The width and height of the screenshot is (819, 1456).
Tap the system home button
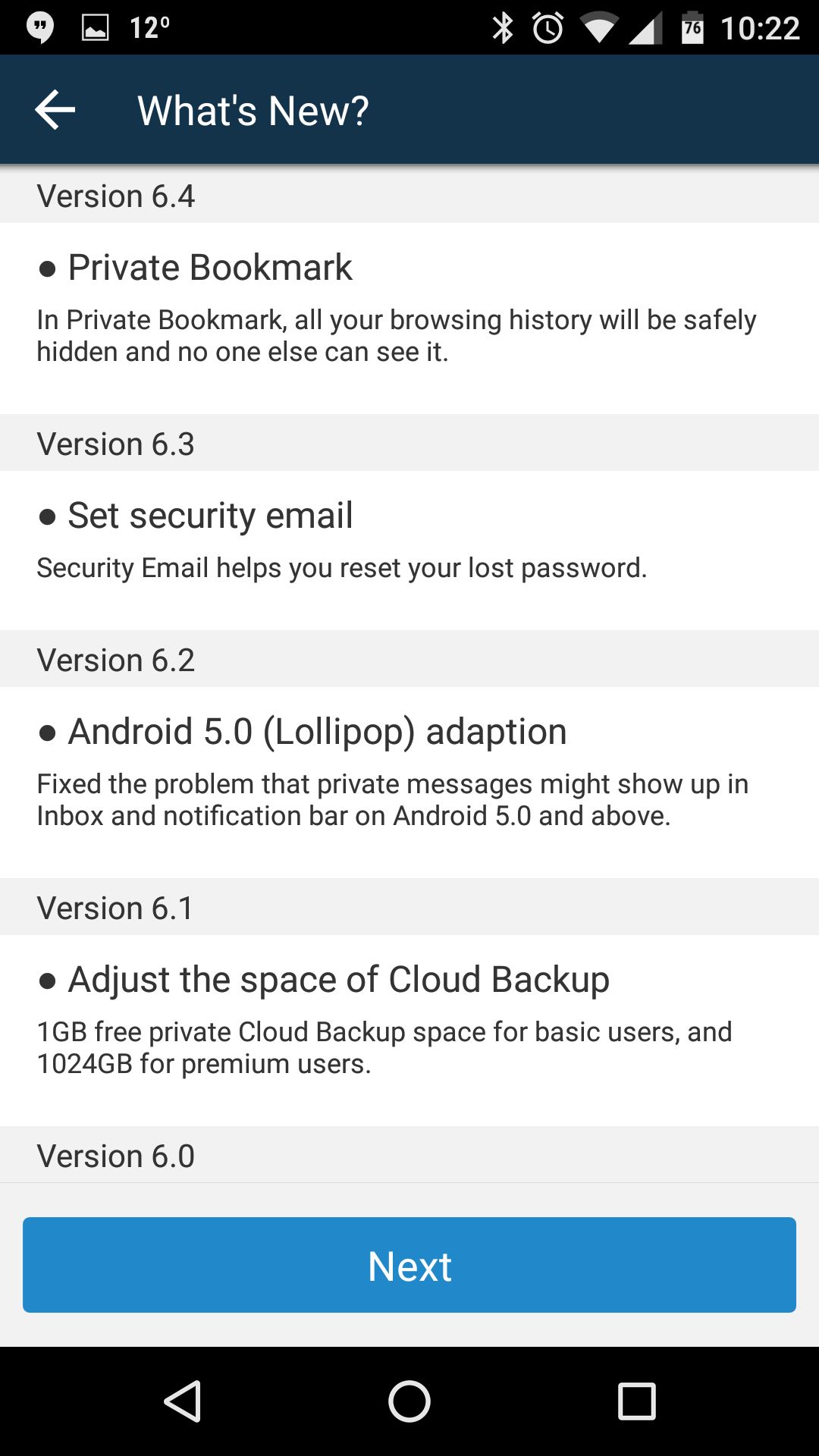point(409,1401)
